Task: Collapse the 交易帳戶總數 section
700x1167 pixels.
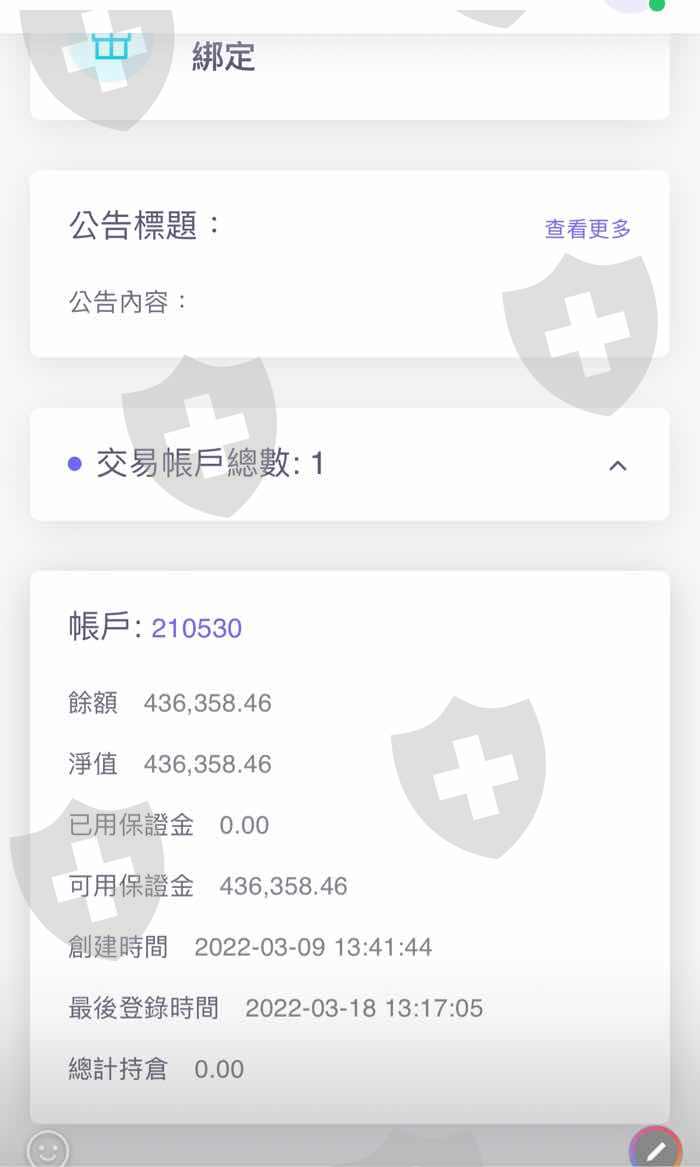Action: point(617,465)
